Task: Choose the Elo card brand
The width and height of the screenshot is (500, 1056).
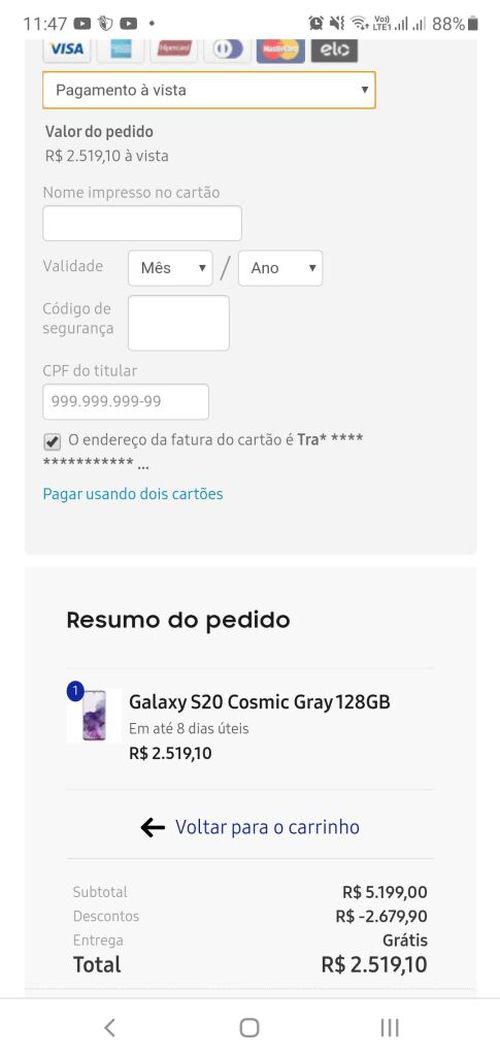Action: point(334,49)
